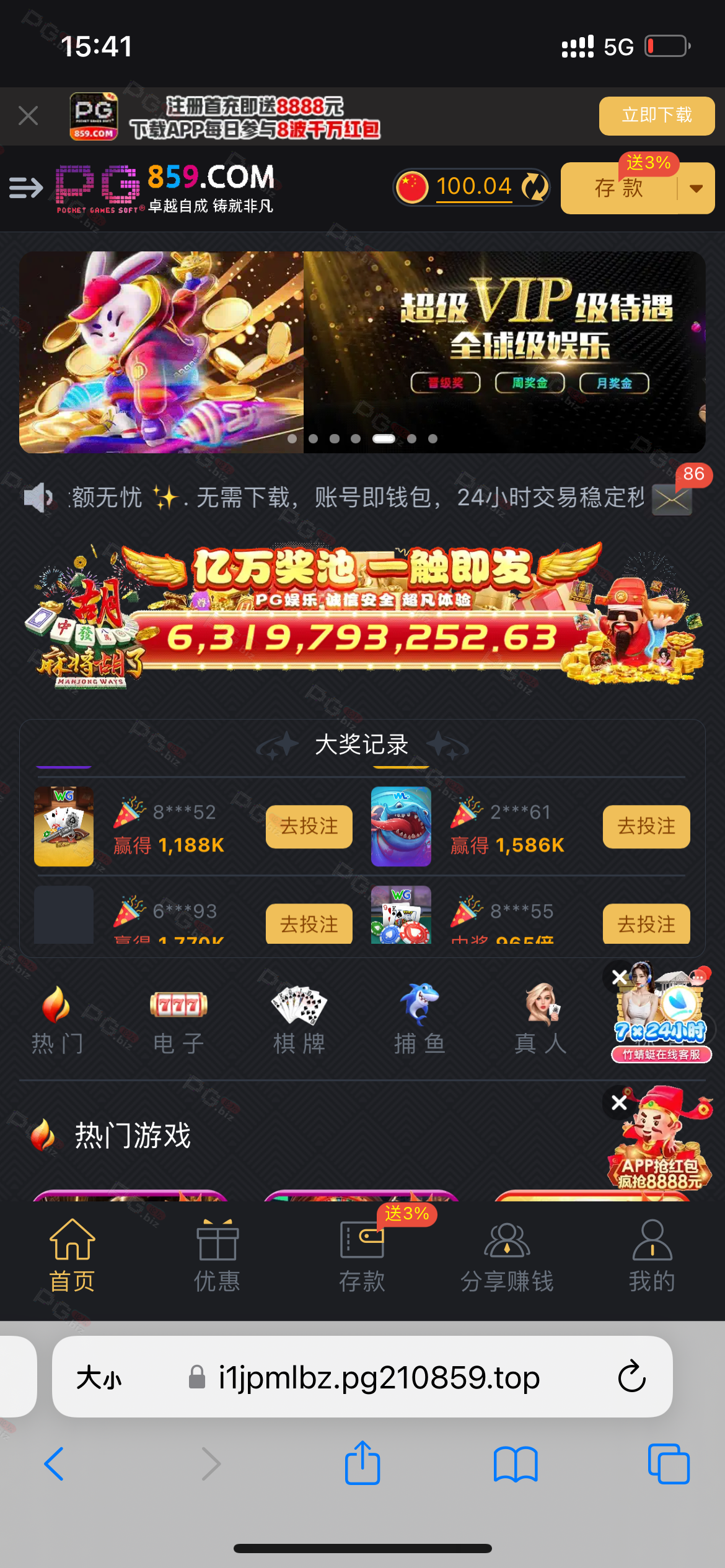725x1568 pixels.
Task: Refresh the account balance
Action: (x=534, y=187)
